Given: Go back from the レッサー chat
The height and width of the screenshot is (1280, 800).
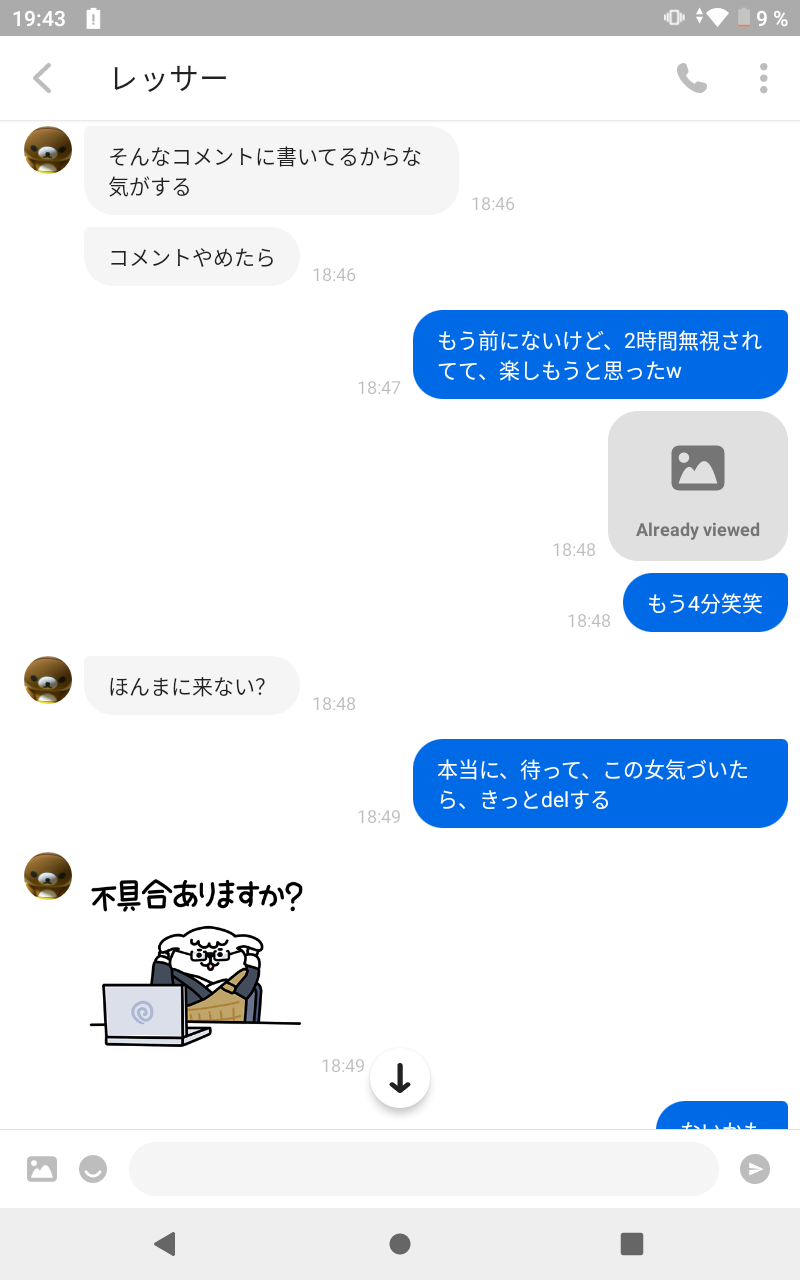Looking at the screenshot, I should (42, 78).
